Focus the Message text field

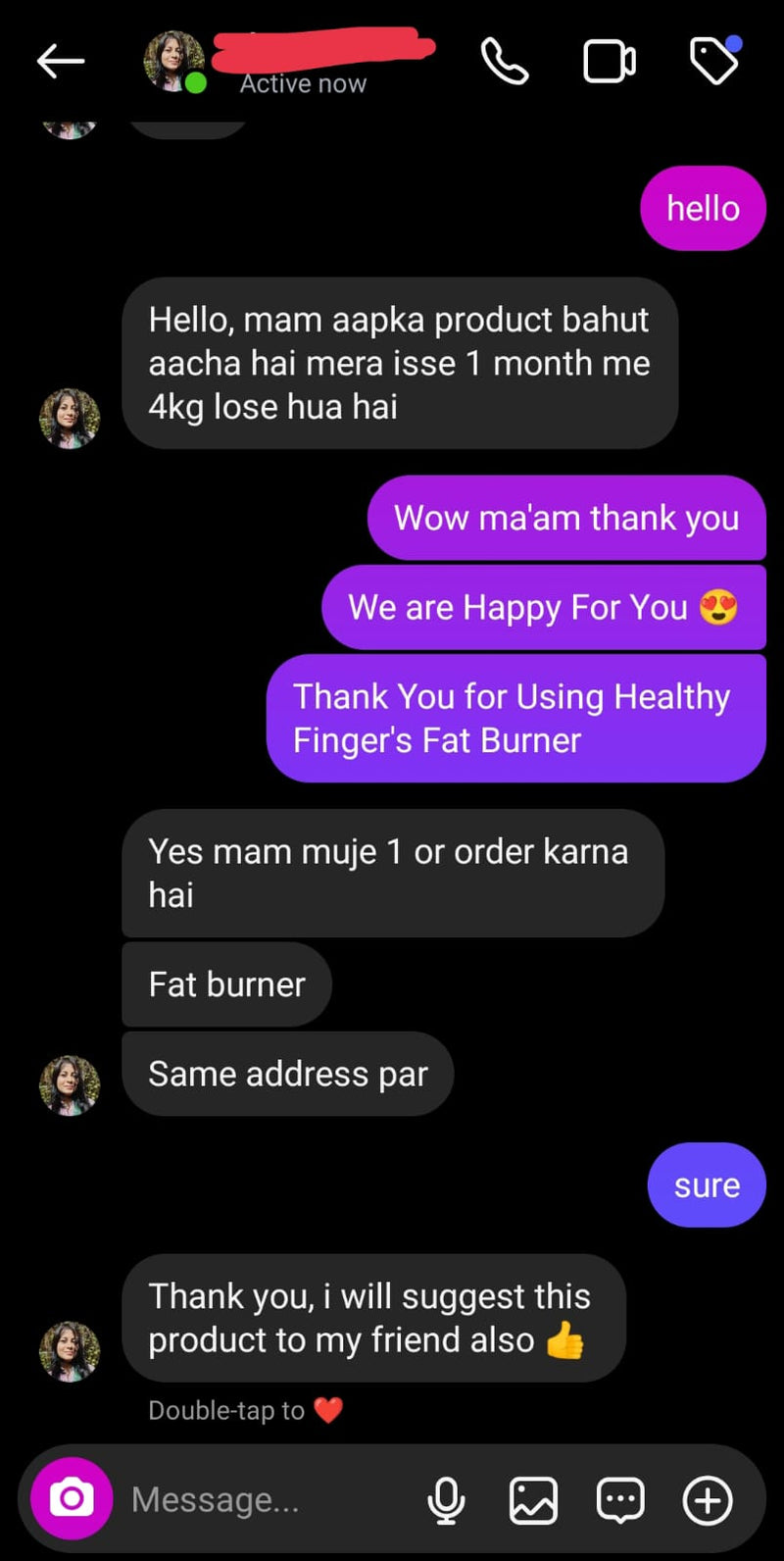point(265,1499)
